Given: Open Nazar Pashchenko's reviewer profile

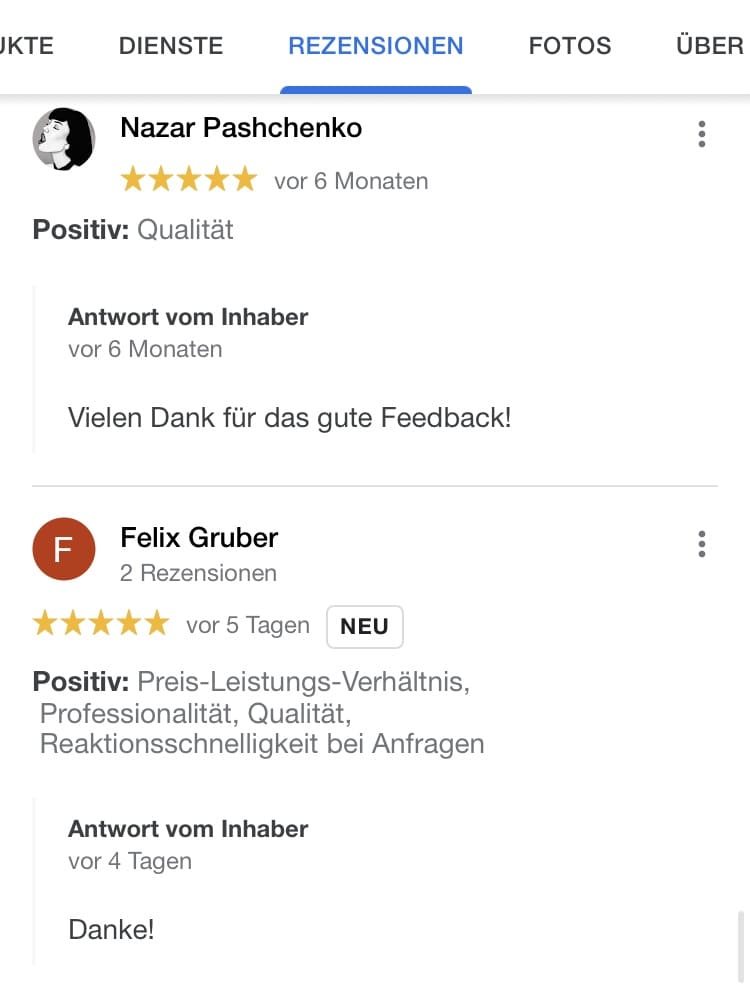Looking at the screenshot, I should (241, 128).
